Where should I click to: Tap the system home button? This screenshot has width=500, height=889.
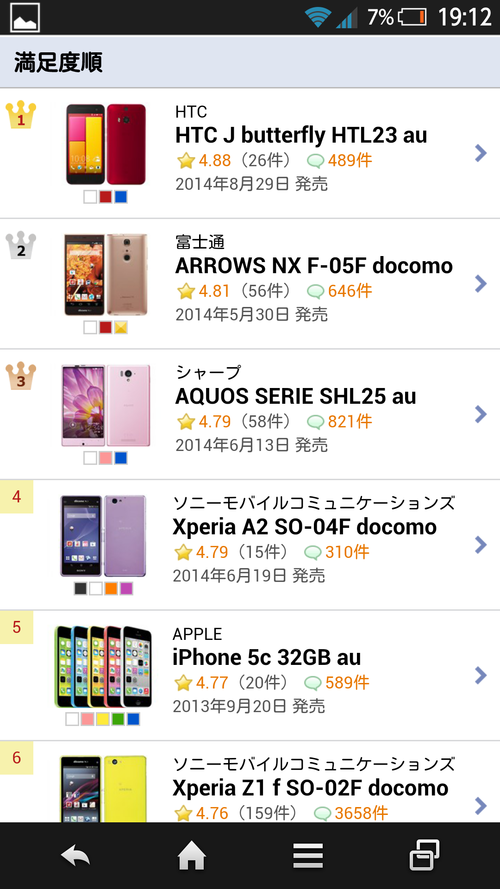pos(192,856)
